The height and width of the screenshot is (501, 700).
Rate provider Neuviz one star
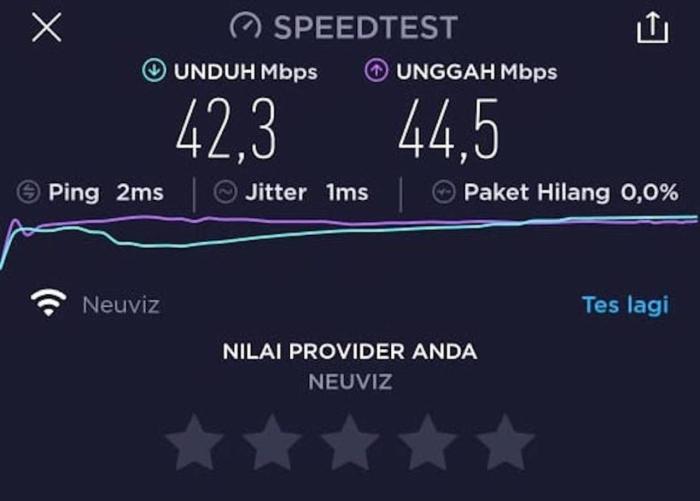click(x=193, y=442)
